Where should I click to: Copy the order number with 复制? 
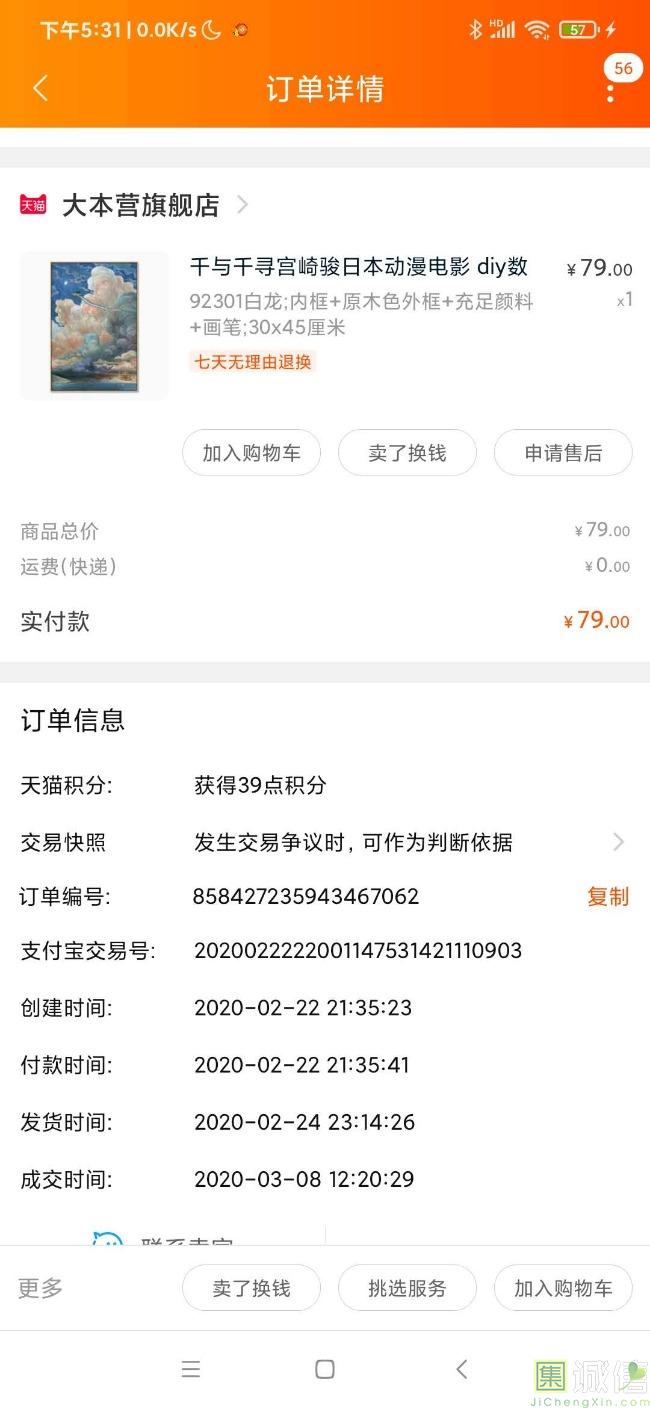click(x=607, y=896)
